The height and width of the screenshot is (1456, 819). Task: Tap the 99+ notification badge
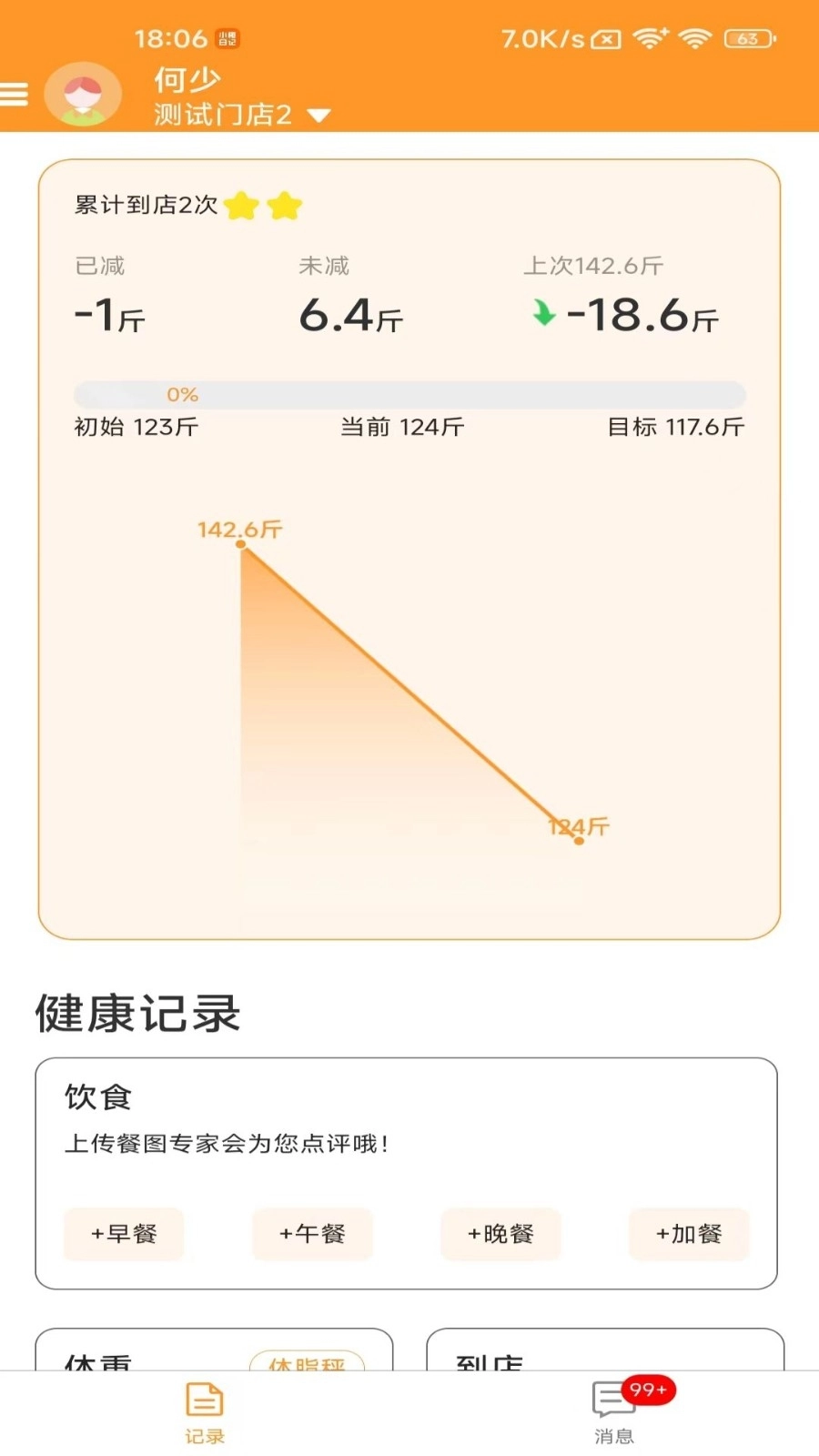tap(648, 1390)
